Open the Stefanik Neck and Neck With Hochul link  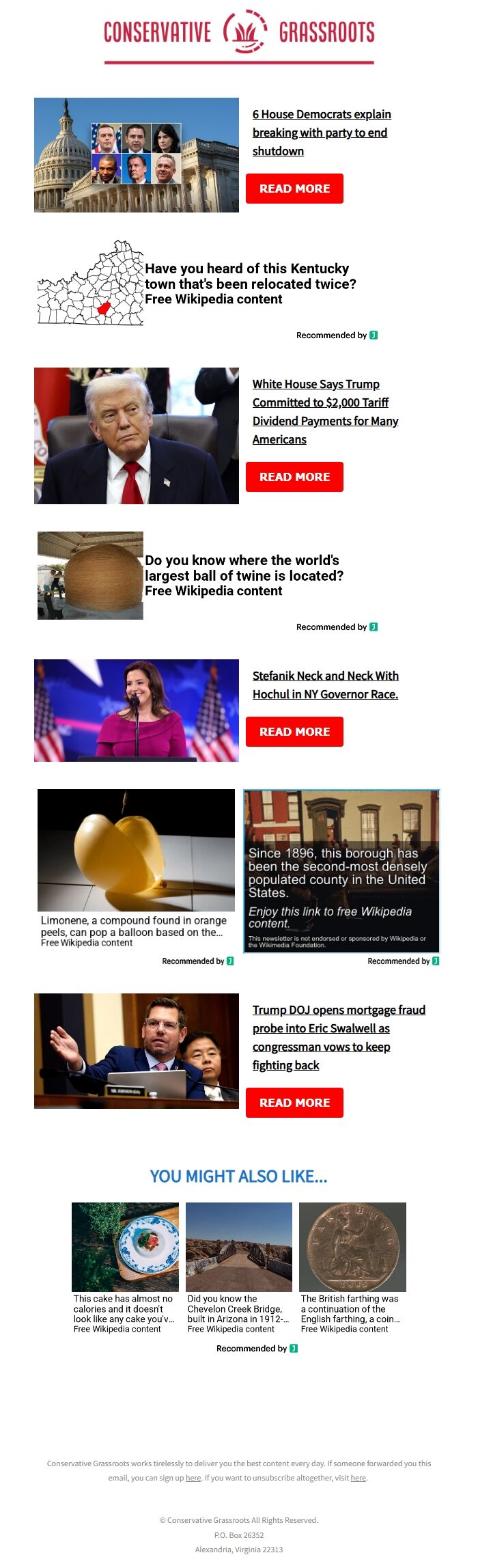pyautogui.click(x=325, y=685)
